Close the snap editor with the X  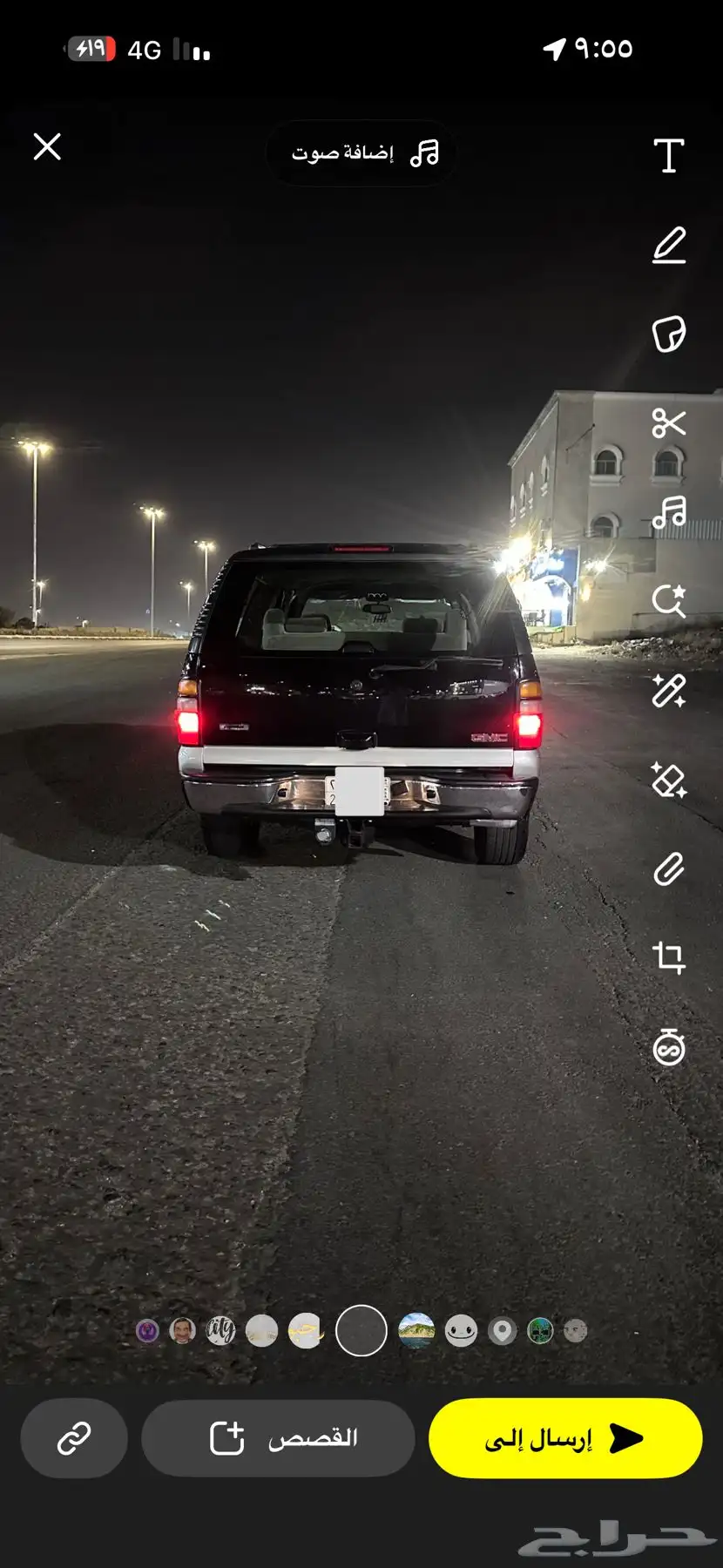point(47,146)
